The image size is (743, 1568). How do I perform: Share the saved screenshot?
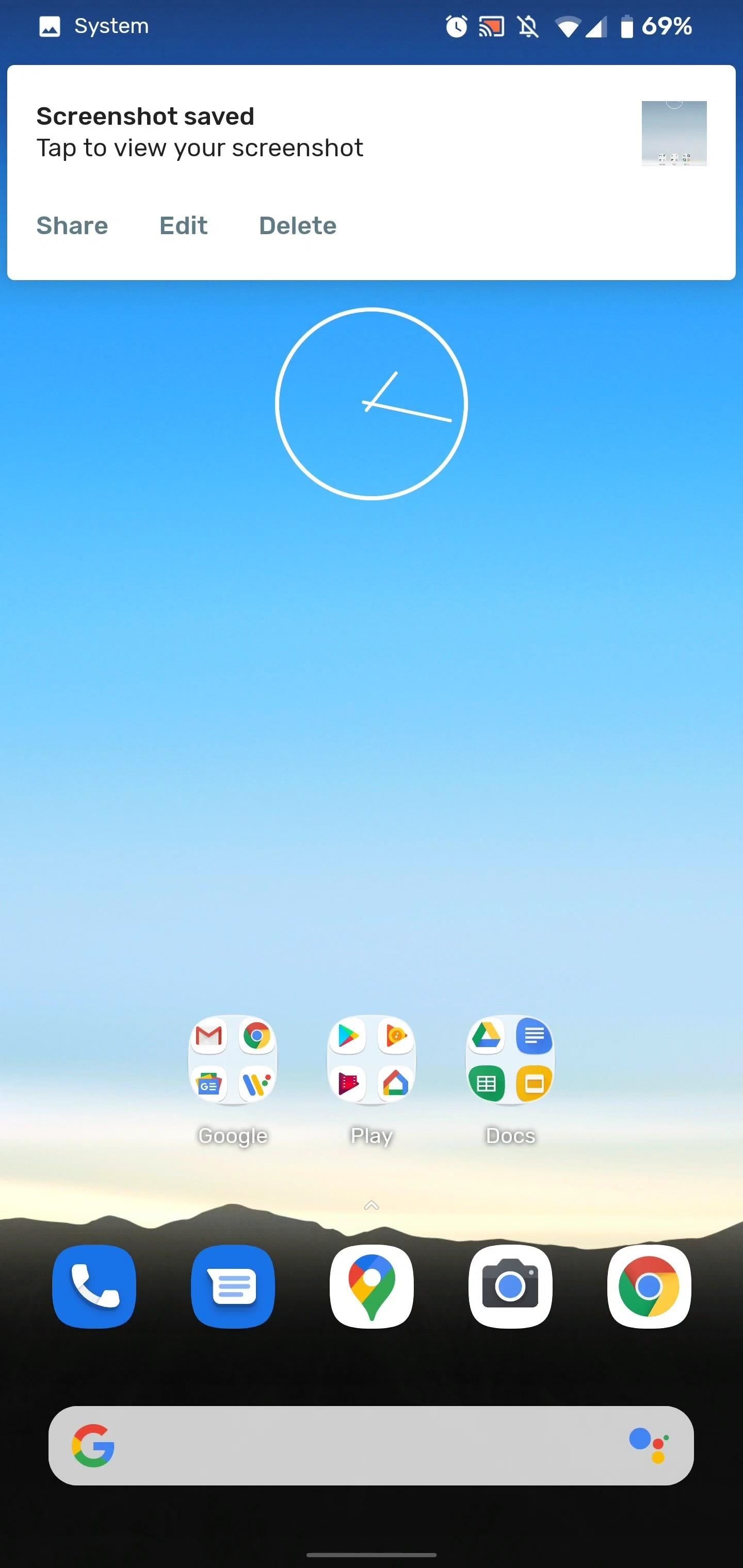pyautogui.click(x=72, y=226)
